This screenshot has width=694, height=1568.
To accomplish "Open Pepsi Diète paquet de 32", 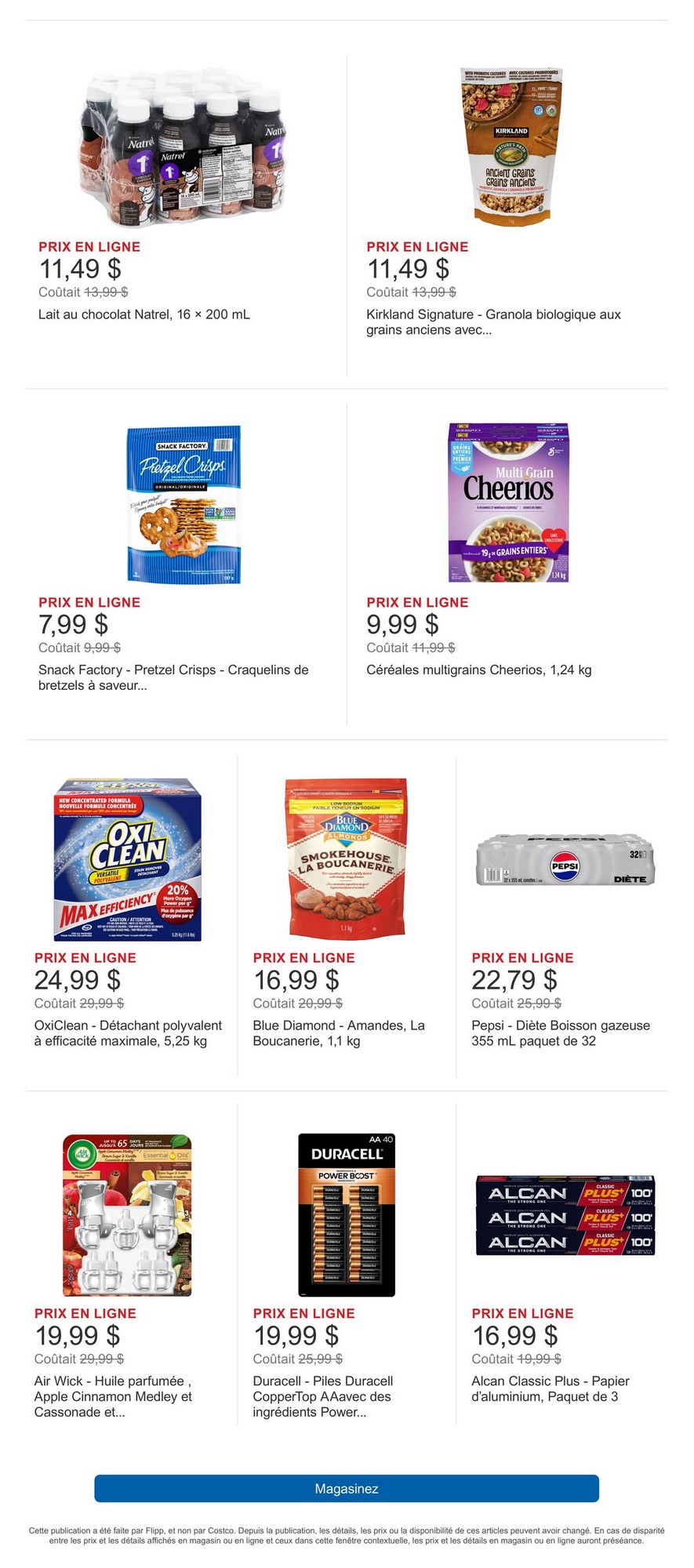I will [x=565, y=860].
